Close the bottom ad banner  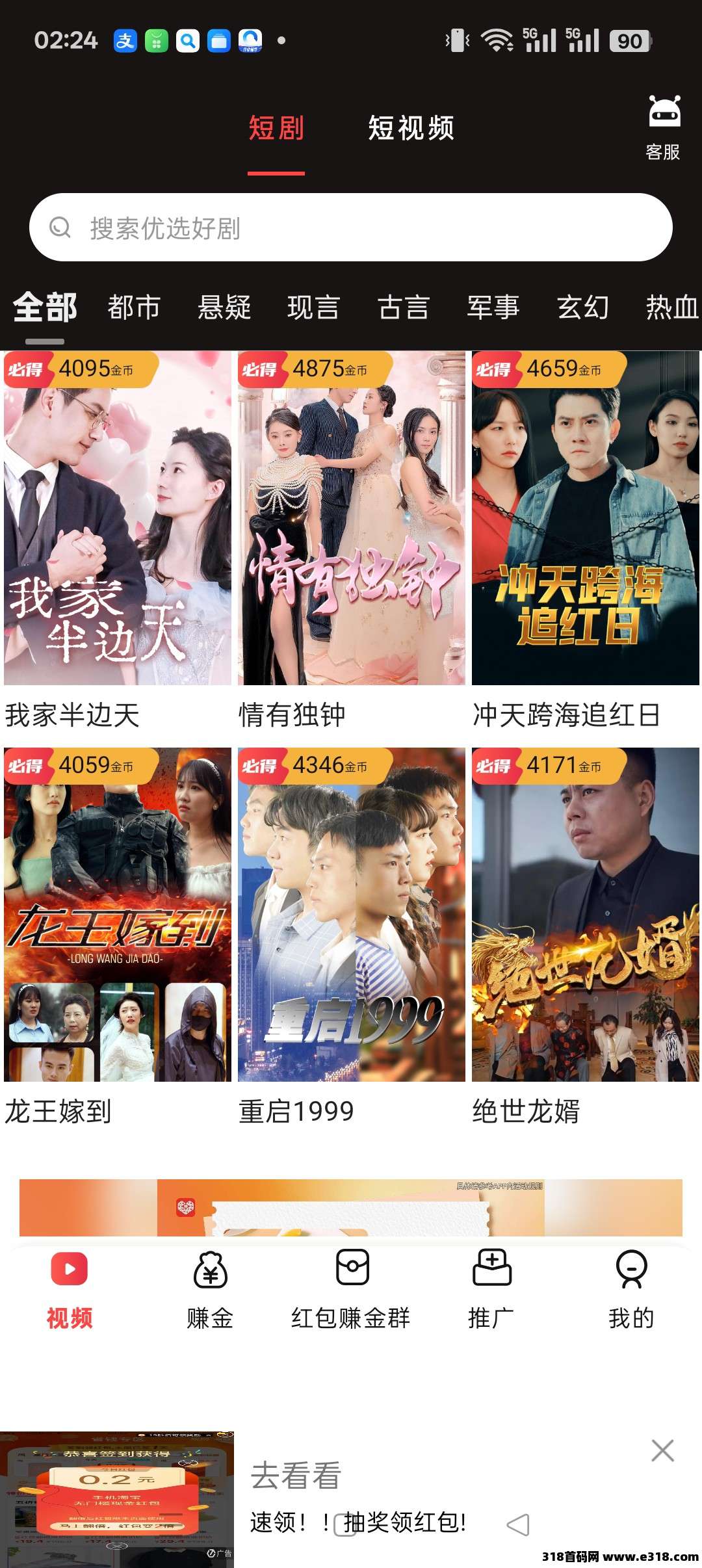[662, 1450]
